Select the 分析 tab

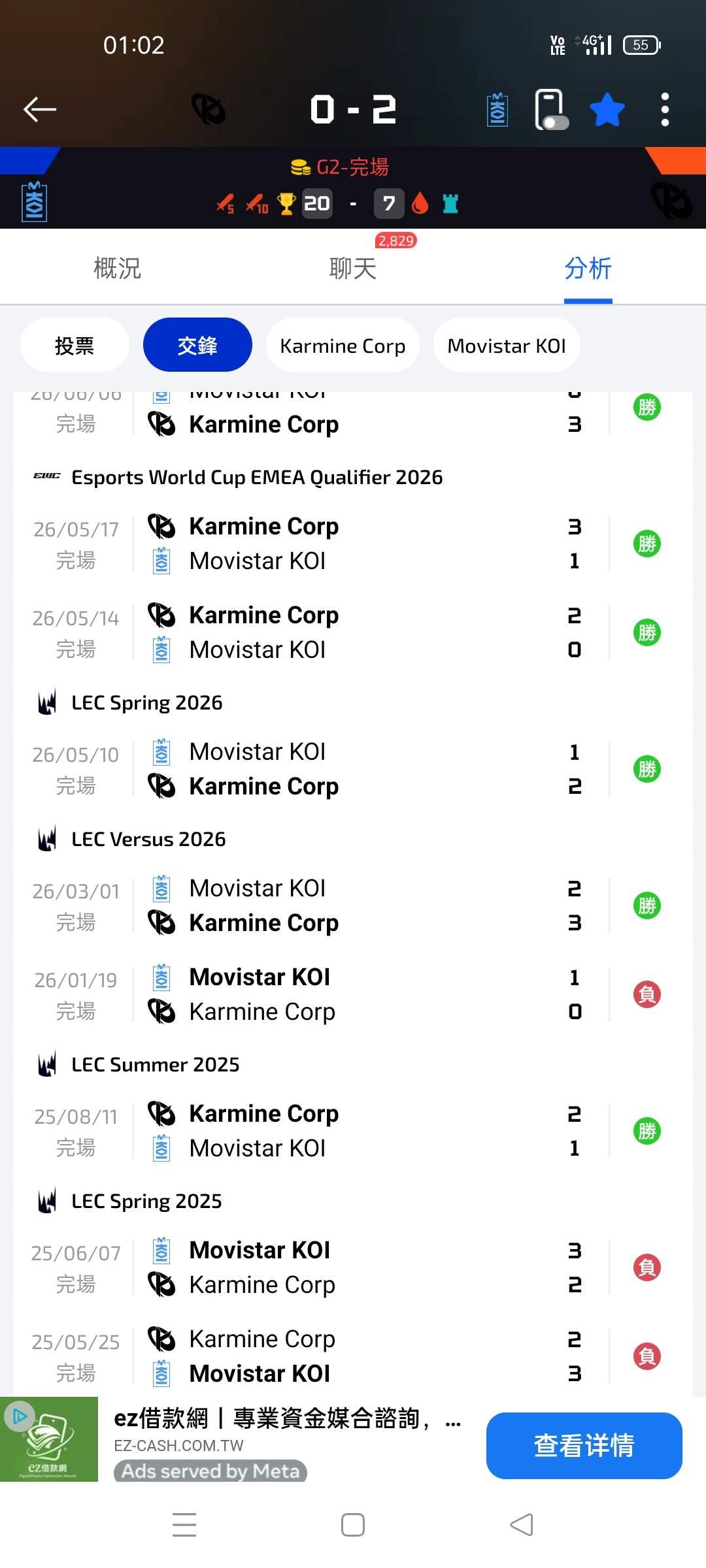(x=588, y=269)
